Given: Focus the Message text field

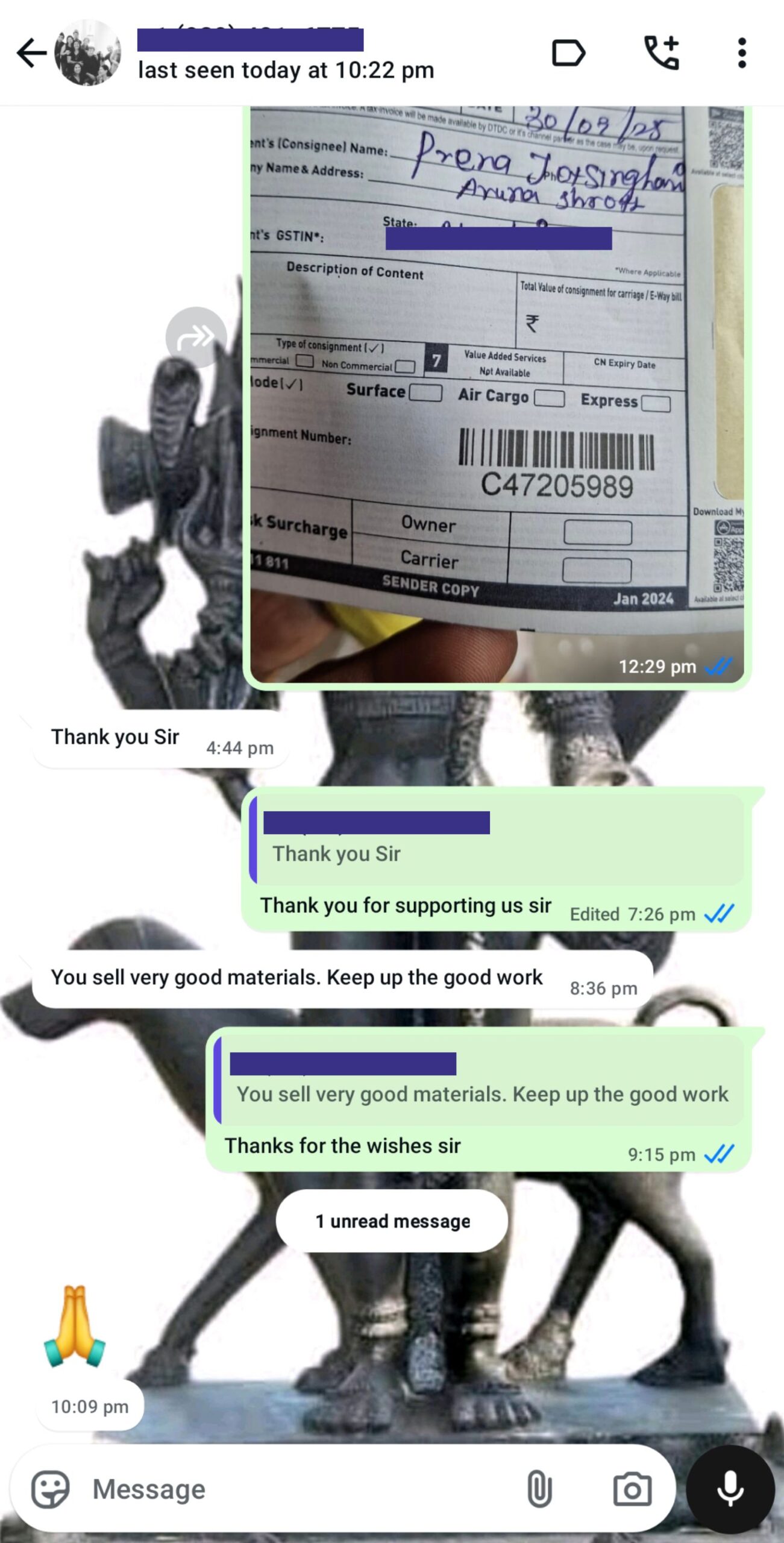Looking at the screenshot, I should tap(301, 1489).
